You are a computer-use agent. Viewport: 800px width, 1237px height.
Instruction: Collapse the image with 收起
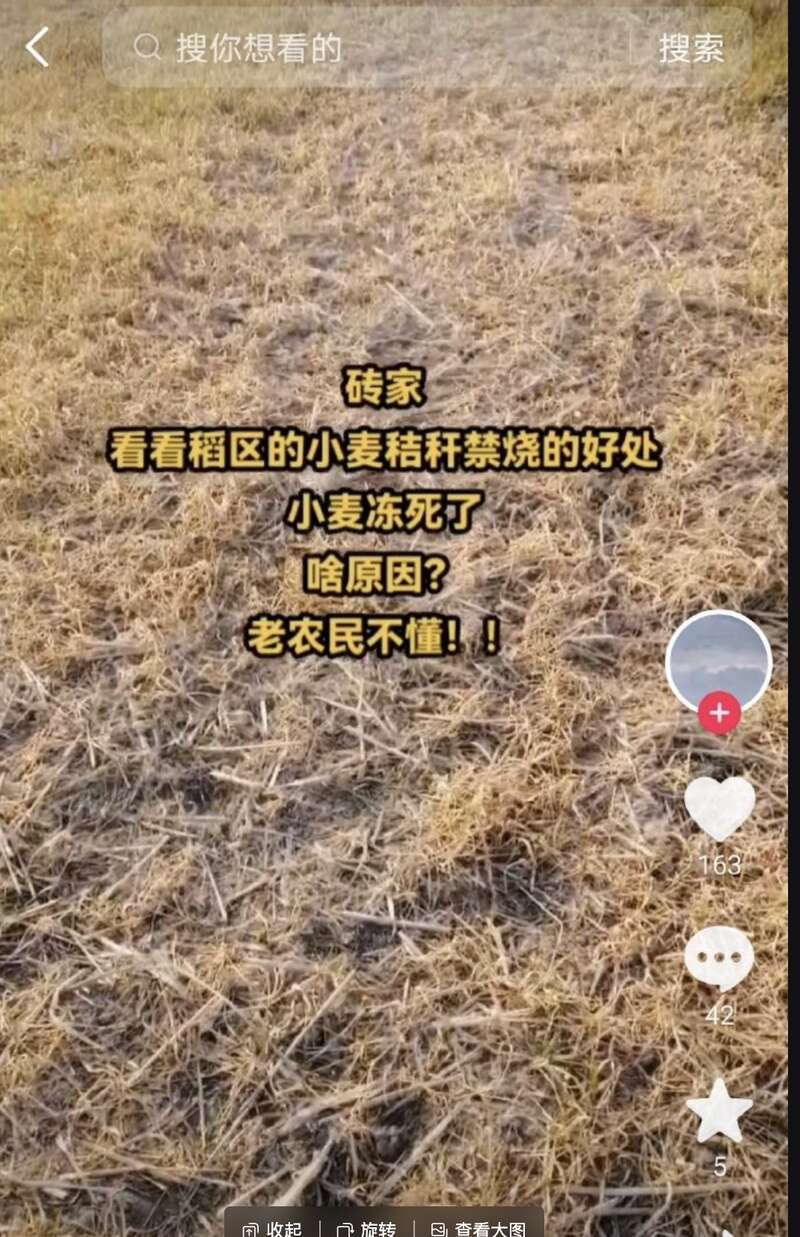click(272, 1229)
